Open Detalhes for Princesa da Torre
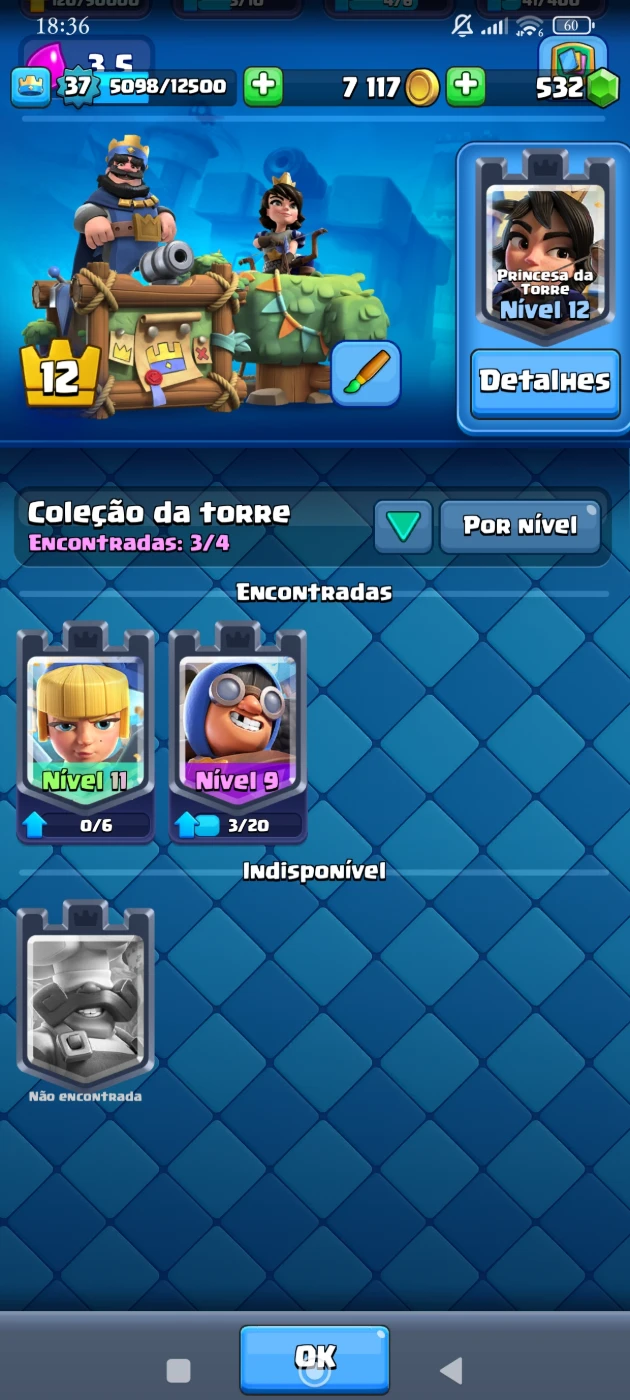Screen dimensions: 630x1400 [x=545, y=381]
